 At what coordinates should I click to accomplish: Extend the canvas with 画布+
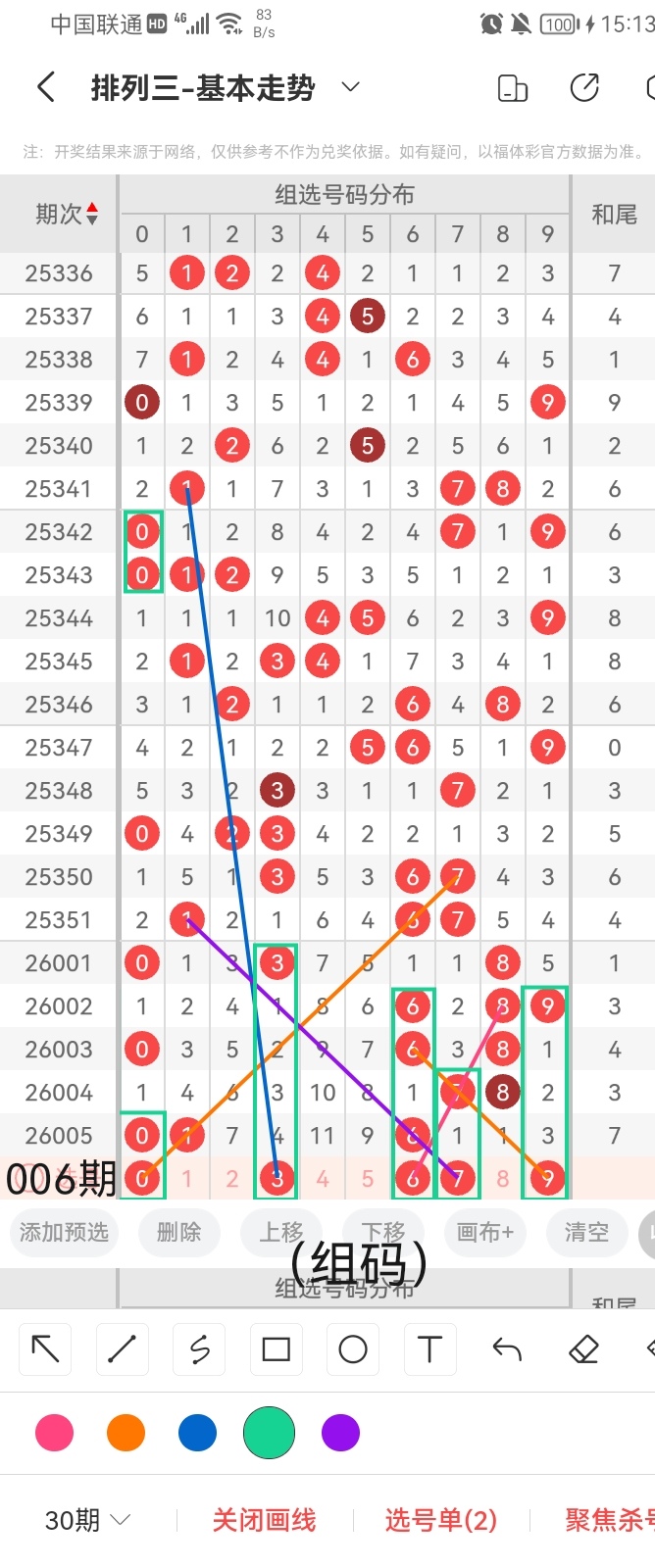pos(484,1232)
